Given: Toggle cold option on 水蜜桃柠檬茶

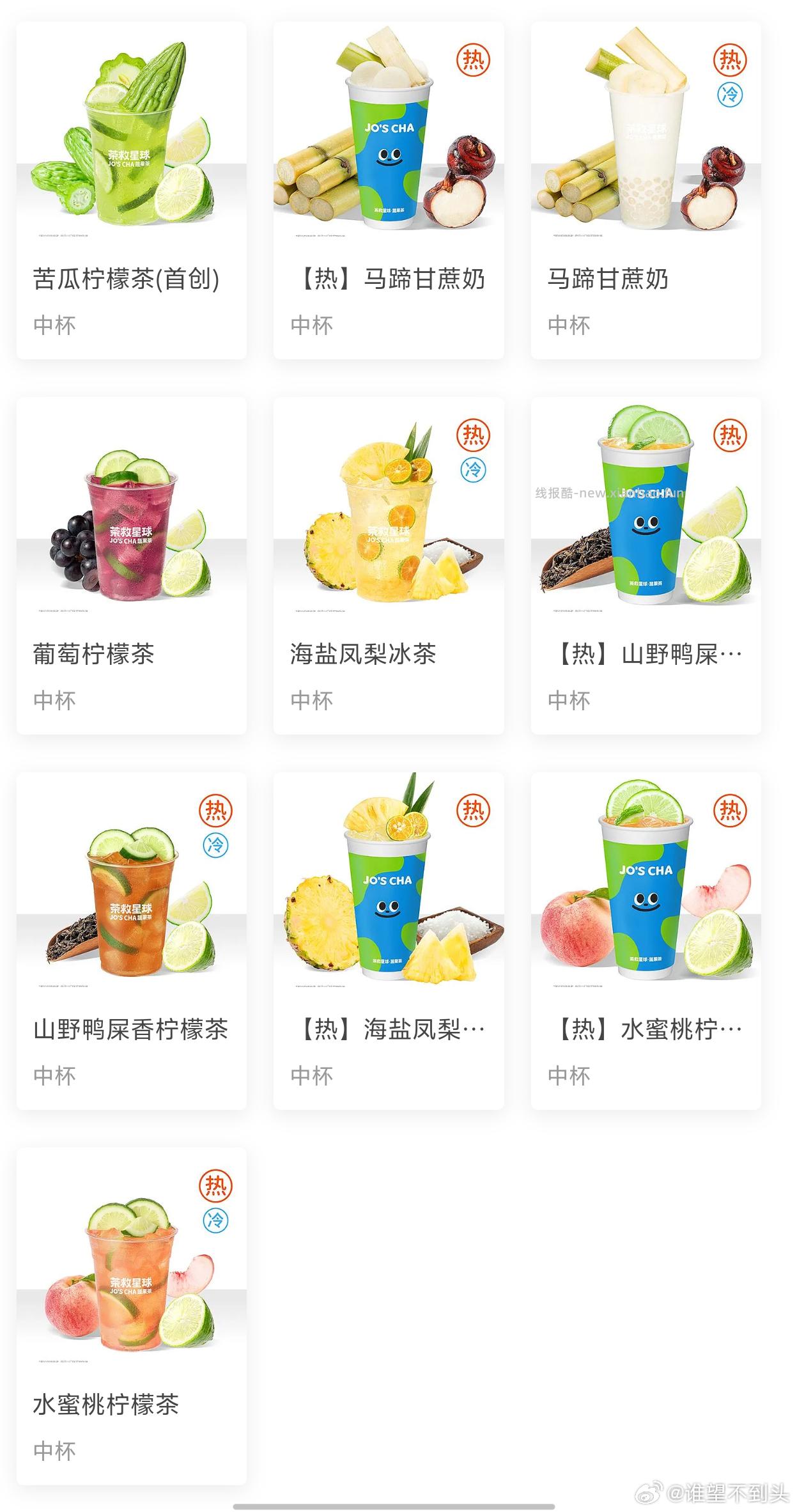Looking at the screenshot, I should [x=215, y=1220].
